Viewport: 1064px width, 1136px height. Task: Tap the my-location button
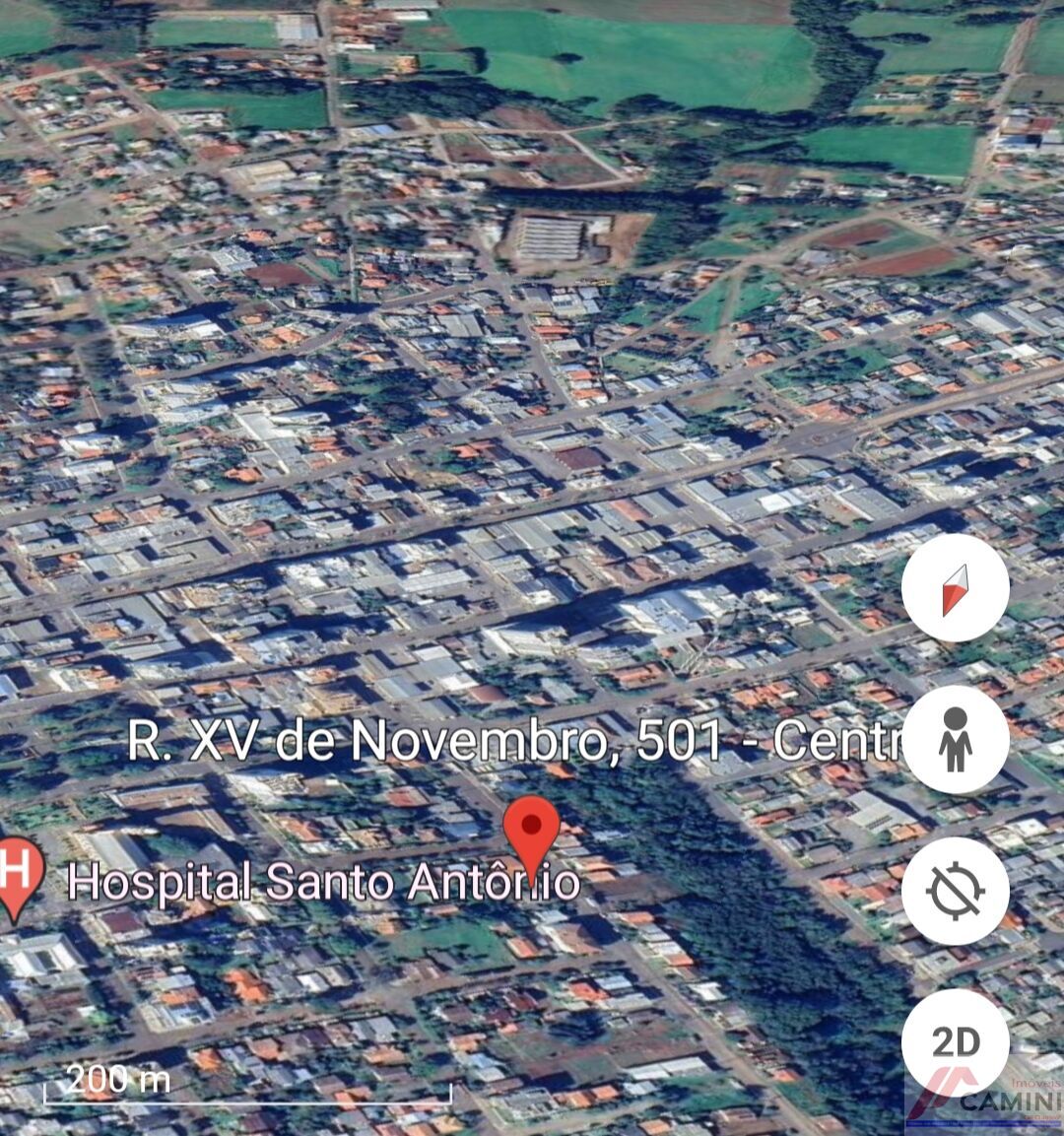pos(955,891)
